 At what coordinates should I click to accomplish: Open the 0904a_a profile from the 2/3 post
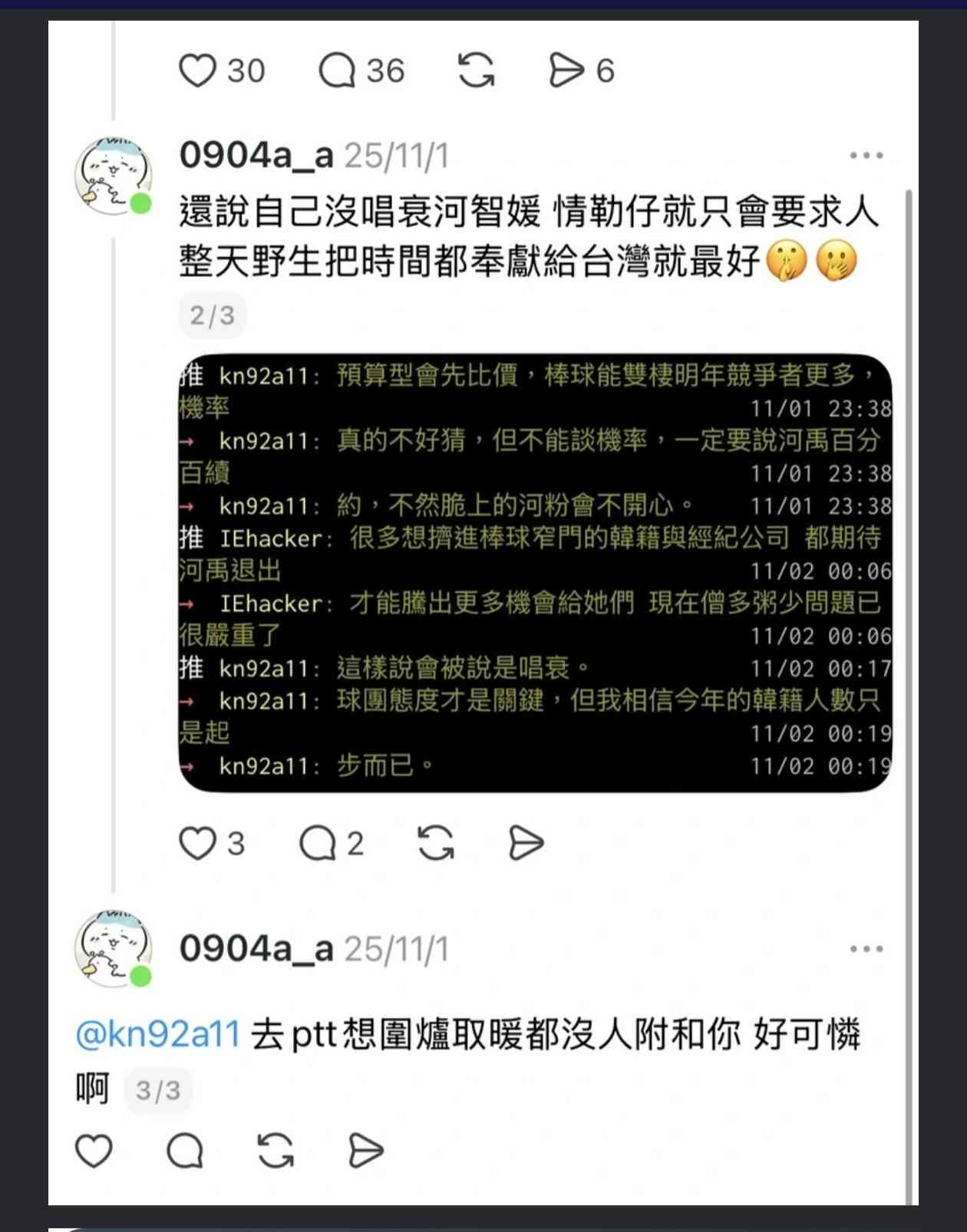coord(256,156)
